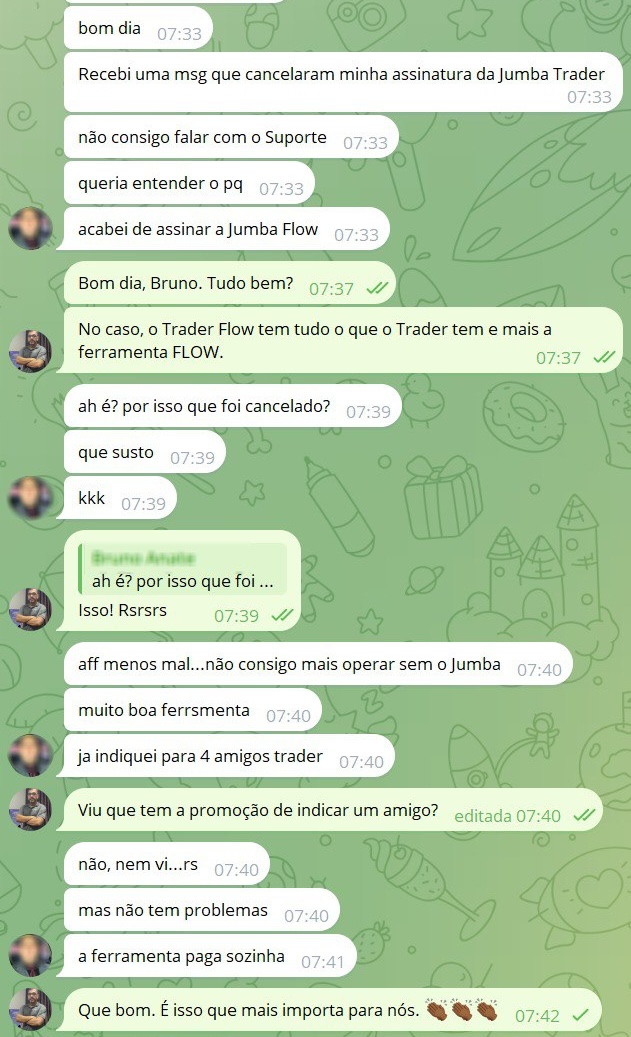
Task: Tap sender photo beside "a ferramenta paga sozinha"
Action: [30, 956]
